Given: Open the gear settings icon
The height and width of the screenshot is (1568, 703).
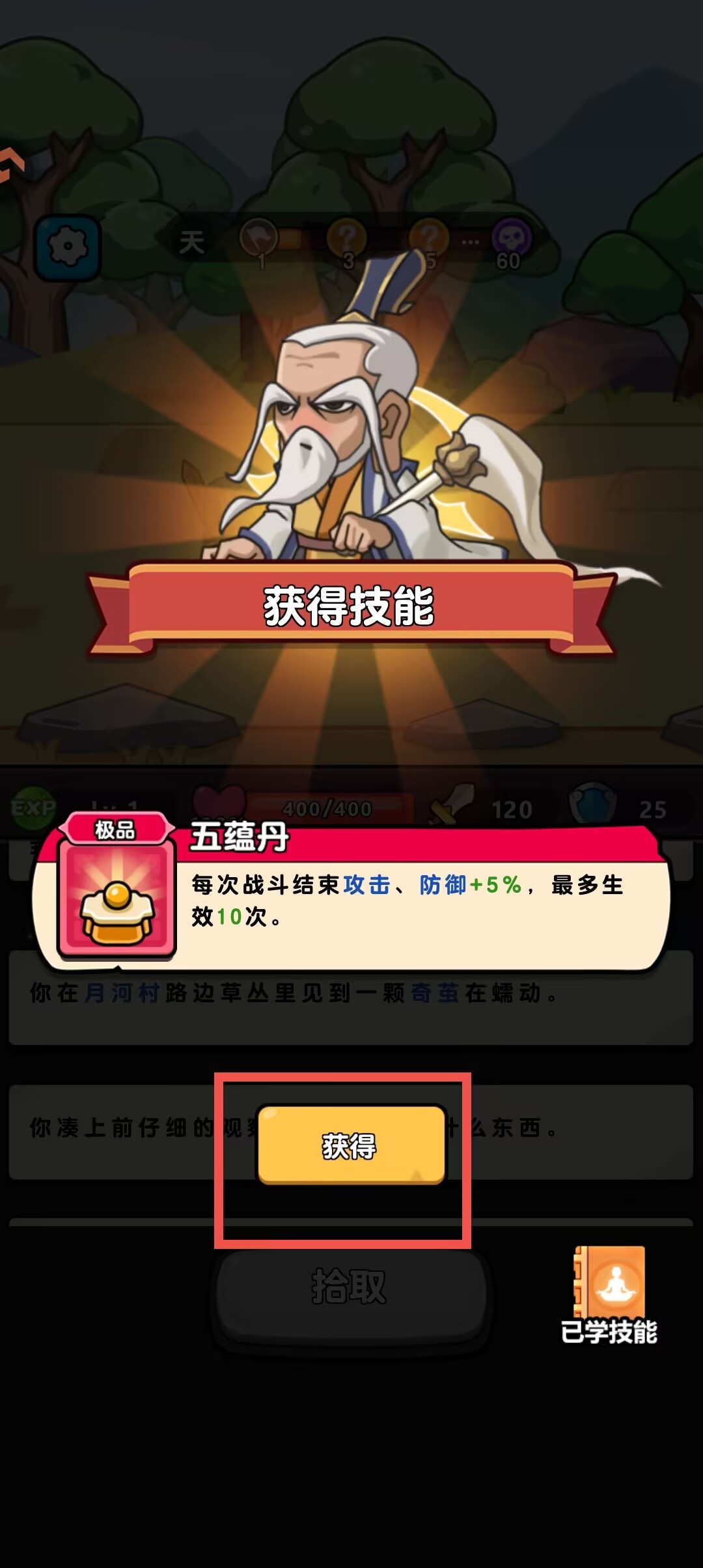Looking at the screenshot, I should (x=68, y=247).
